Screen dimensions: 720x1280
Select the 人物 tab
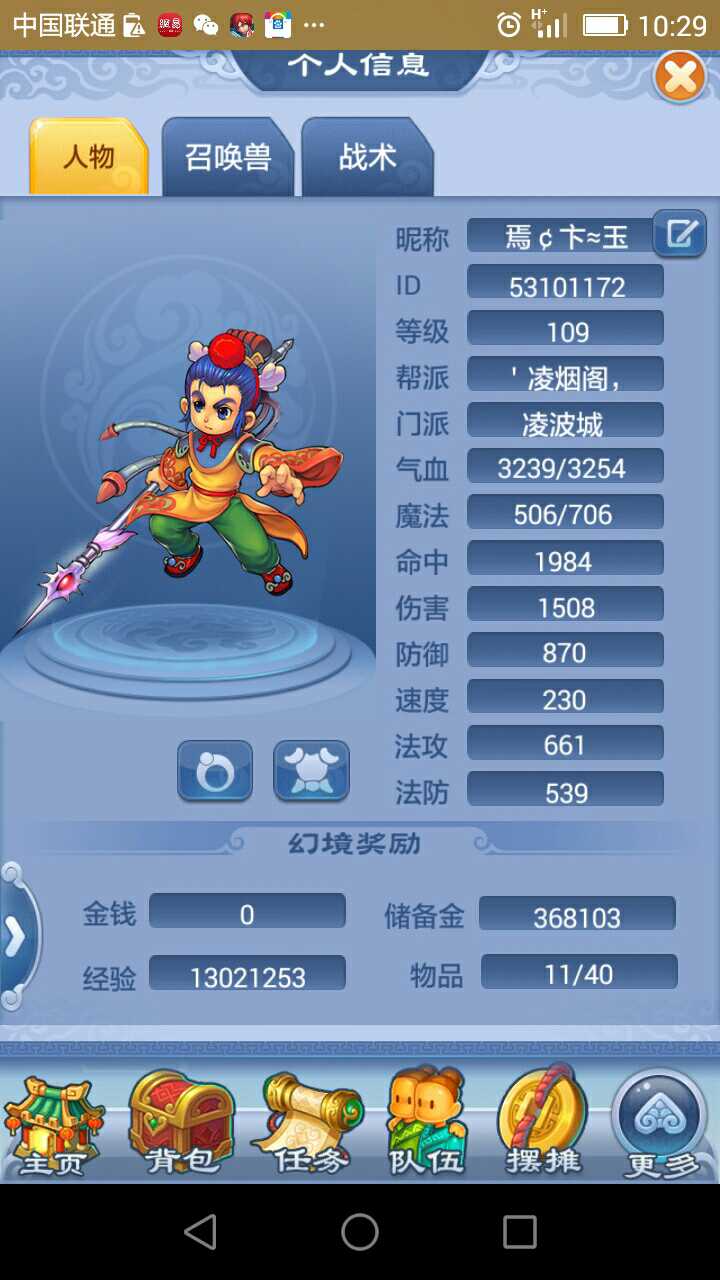pyautogui.click(x=89, y=158)
